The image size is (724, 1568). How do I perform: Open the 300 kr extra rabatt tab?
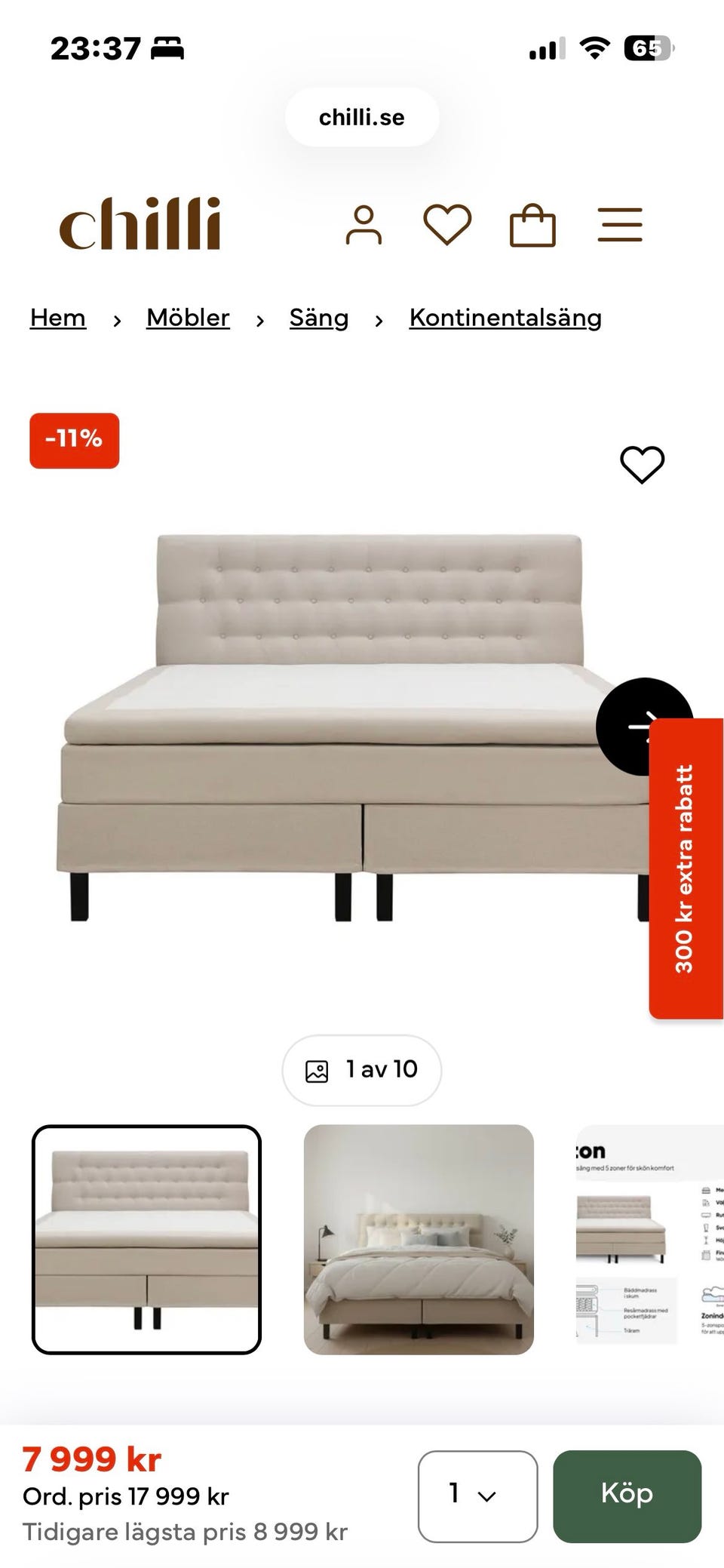(x=686, y=869)
